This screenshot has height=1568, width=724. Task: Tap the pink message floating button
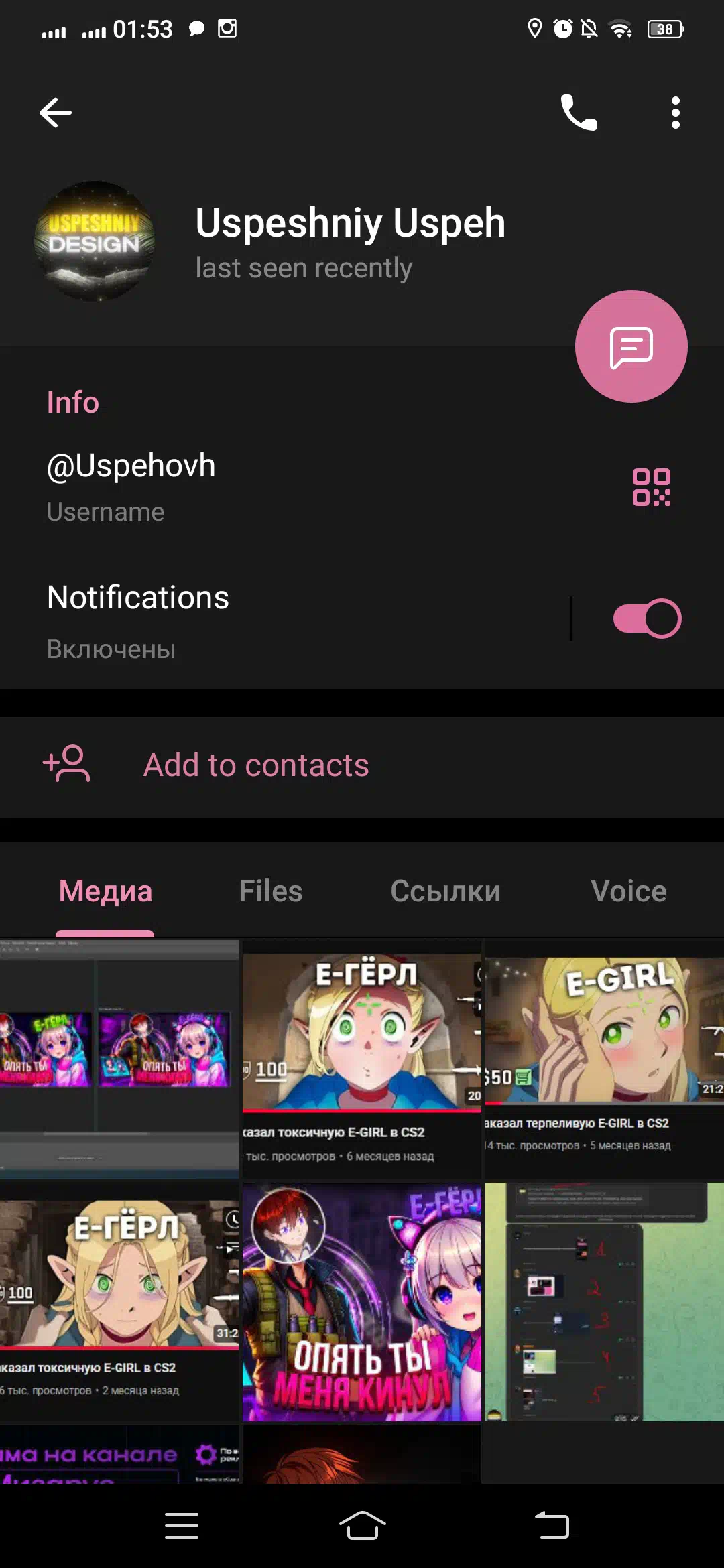pos(631,346)
